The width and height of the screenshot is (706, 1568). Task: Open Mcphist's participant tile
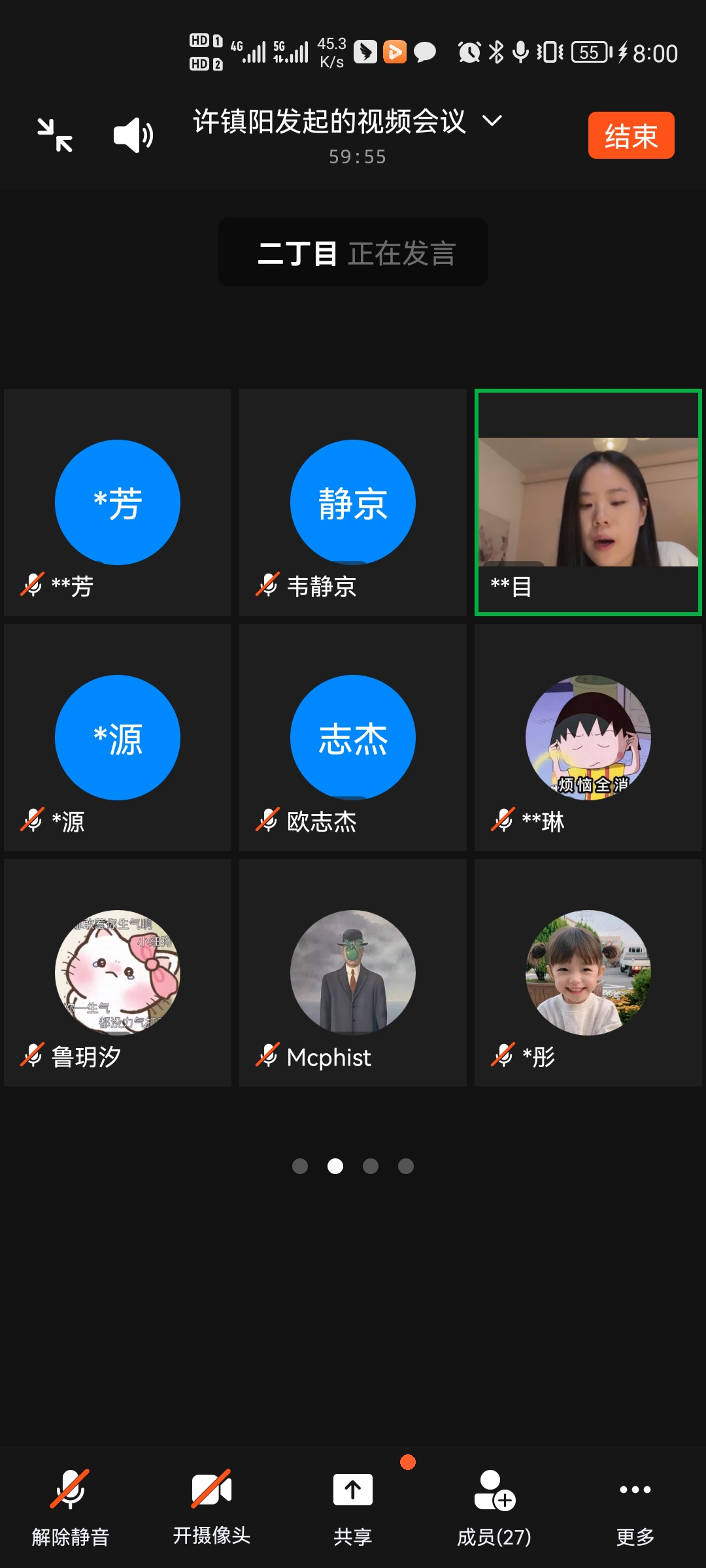(353, 973)
